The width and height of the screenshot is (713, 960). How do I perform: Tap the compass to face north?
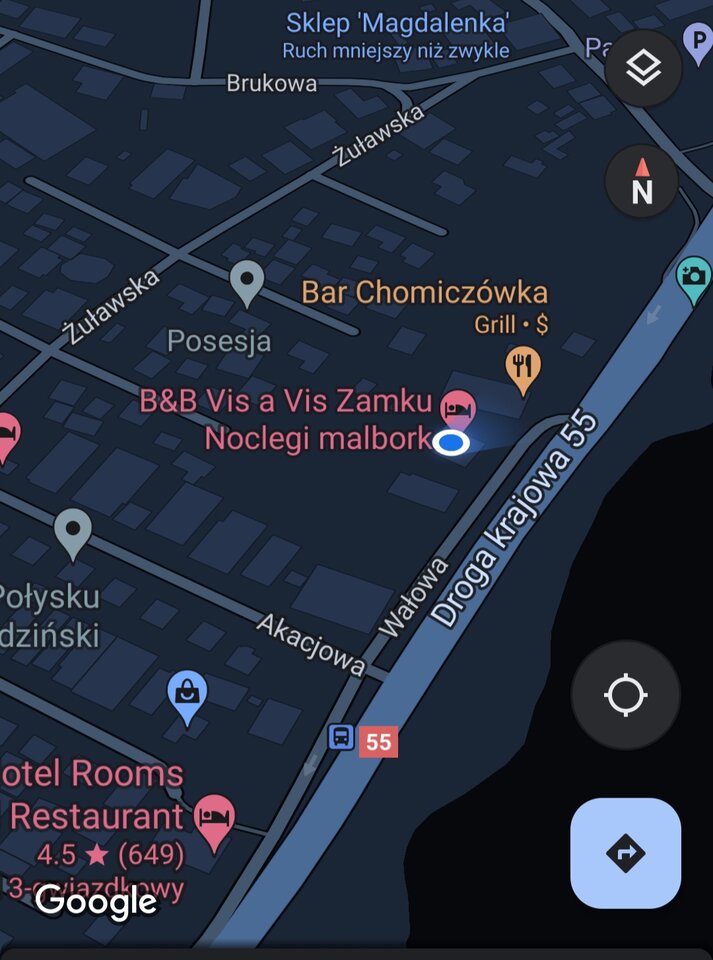click(x=642, y=182)
